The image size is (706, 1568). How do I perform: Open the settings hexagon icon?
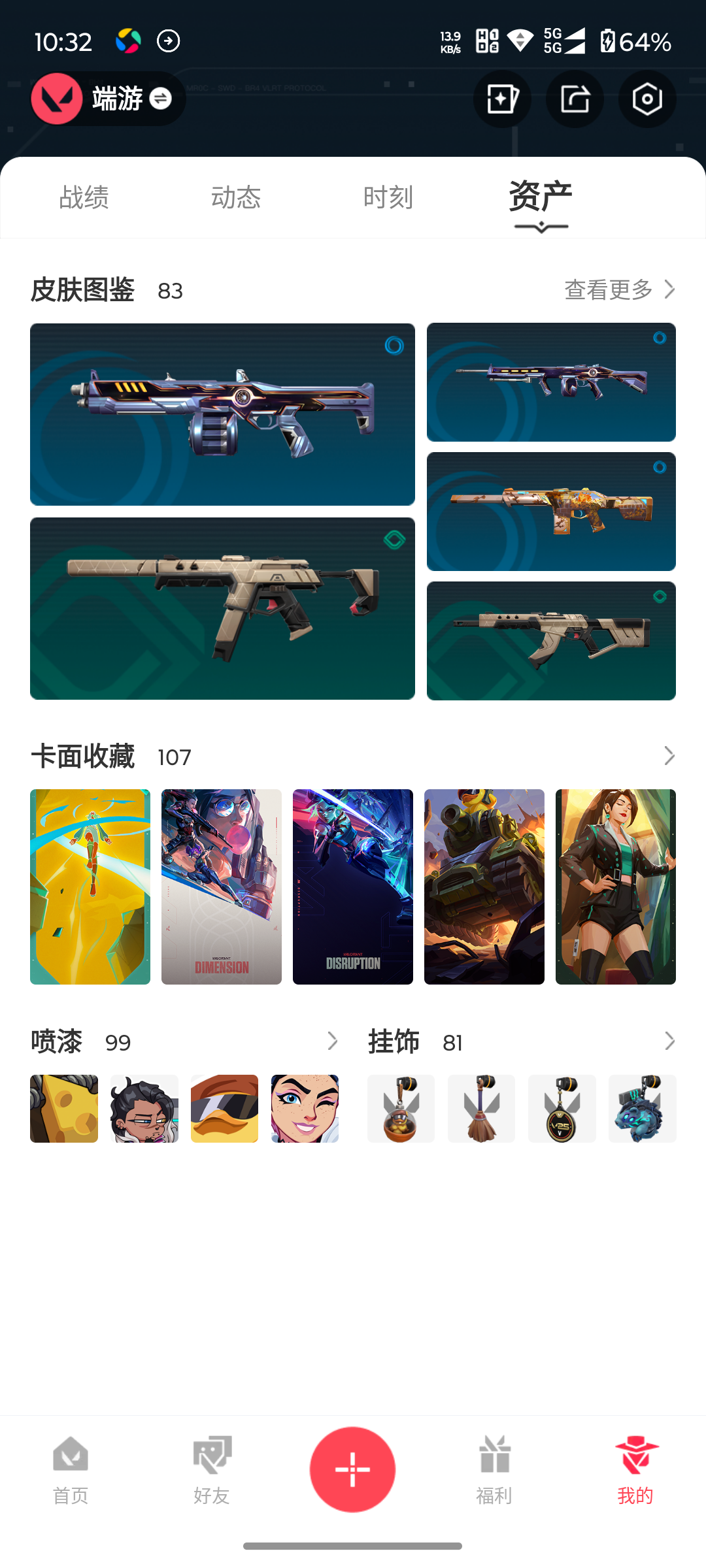pyautogui.click(x=647, y=99)
